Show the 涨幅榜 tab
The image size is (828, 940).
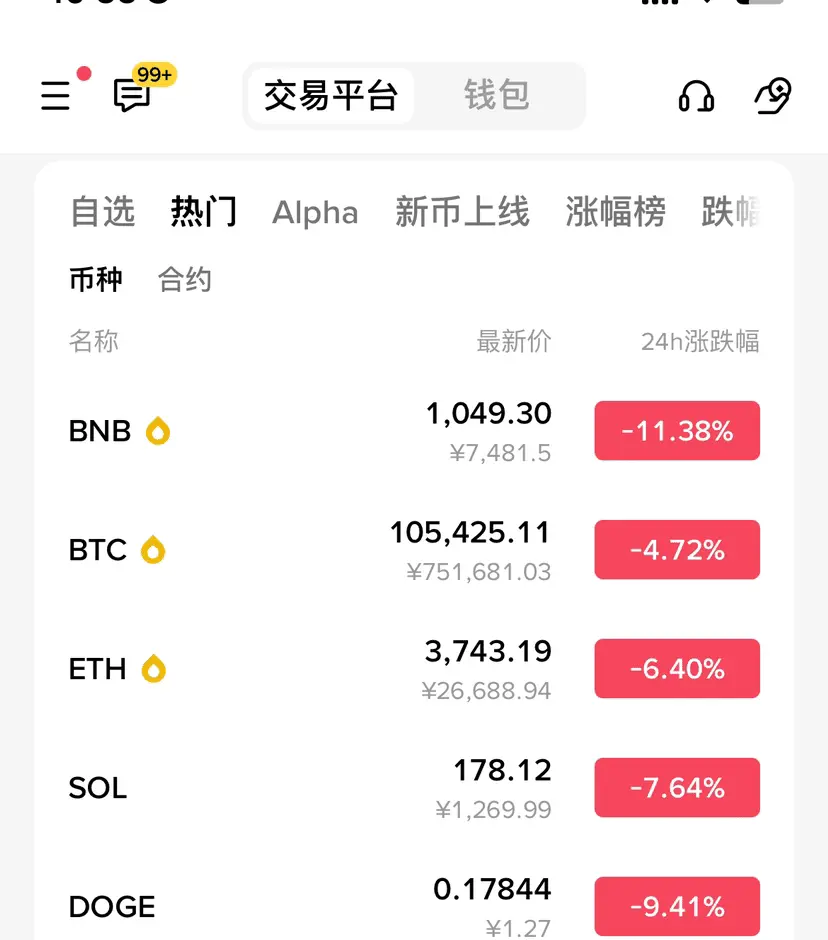click(x=615, y=212)
